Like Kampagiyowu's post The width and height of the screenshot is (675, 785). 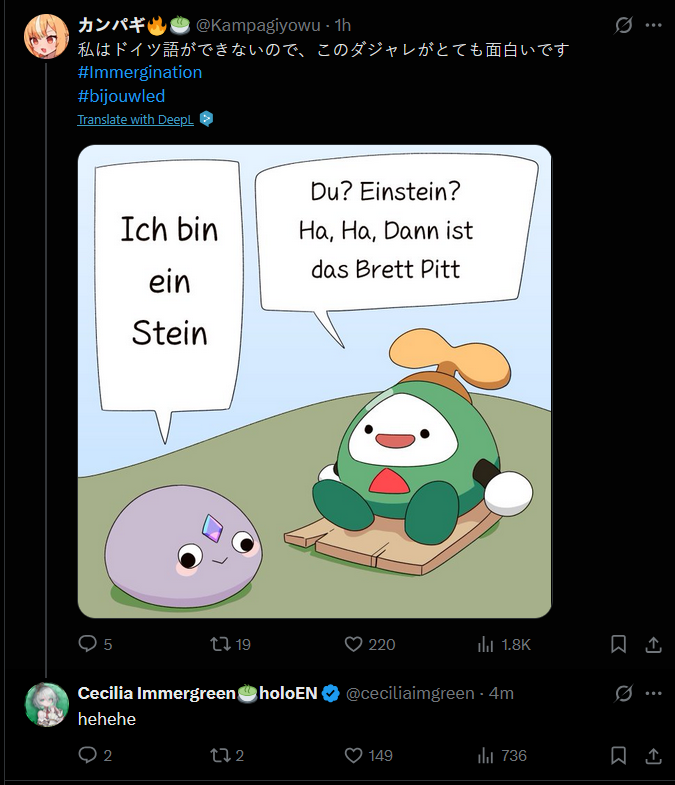(353, 644)
